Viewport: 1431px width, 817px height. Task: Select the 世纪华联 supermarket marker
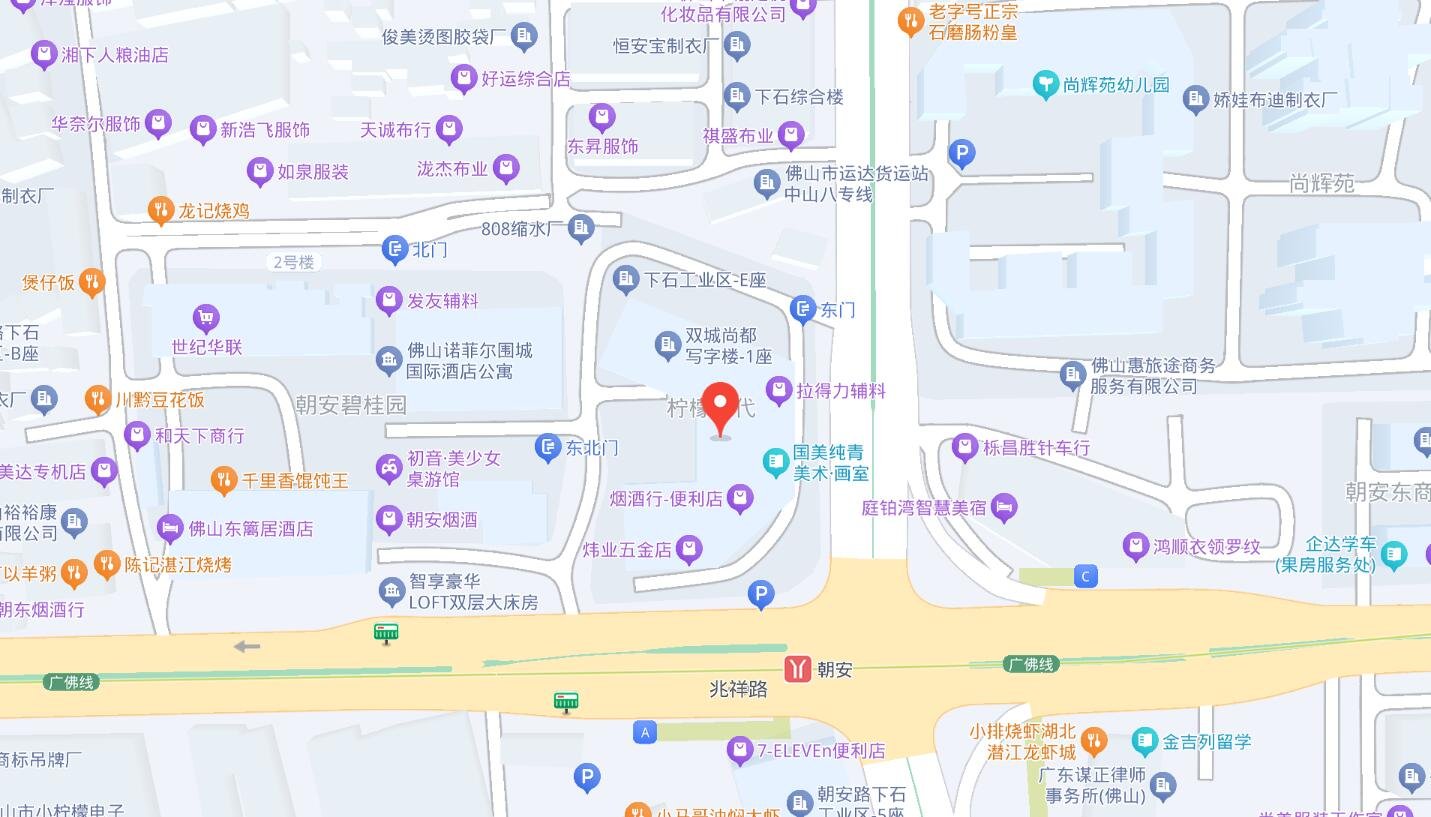[x=206, y=319]
